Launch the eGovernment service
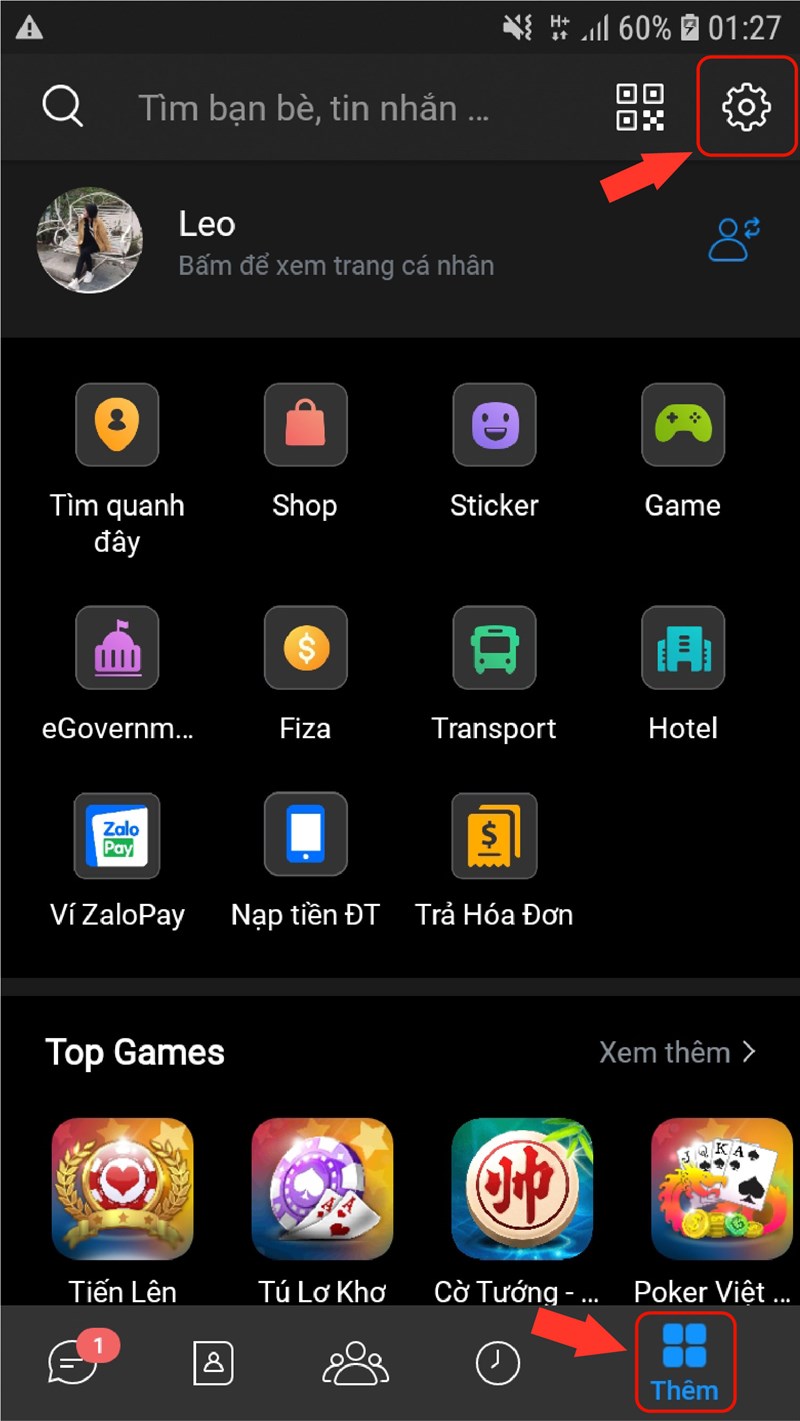This screenshot has width=800, height=1421. [117, 648]
